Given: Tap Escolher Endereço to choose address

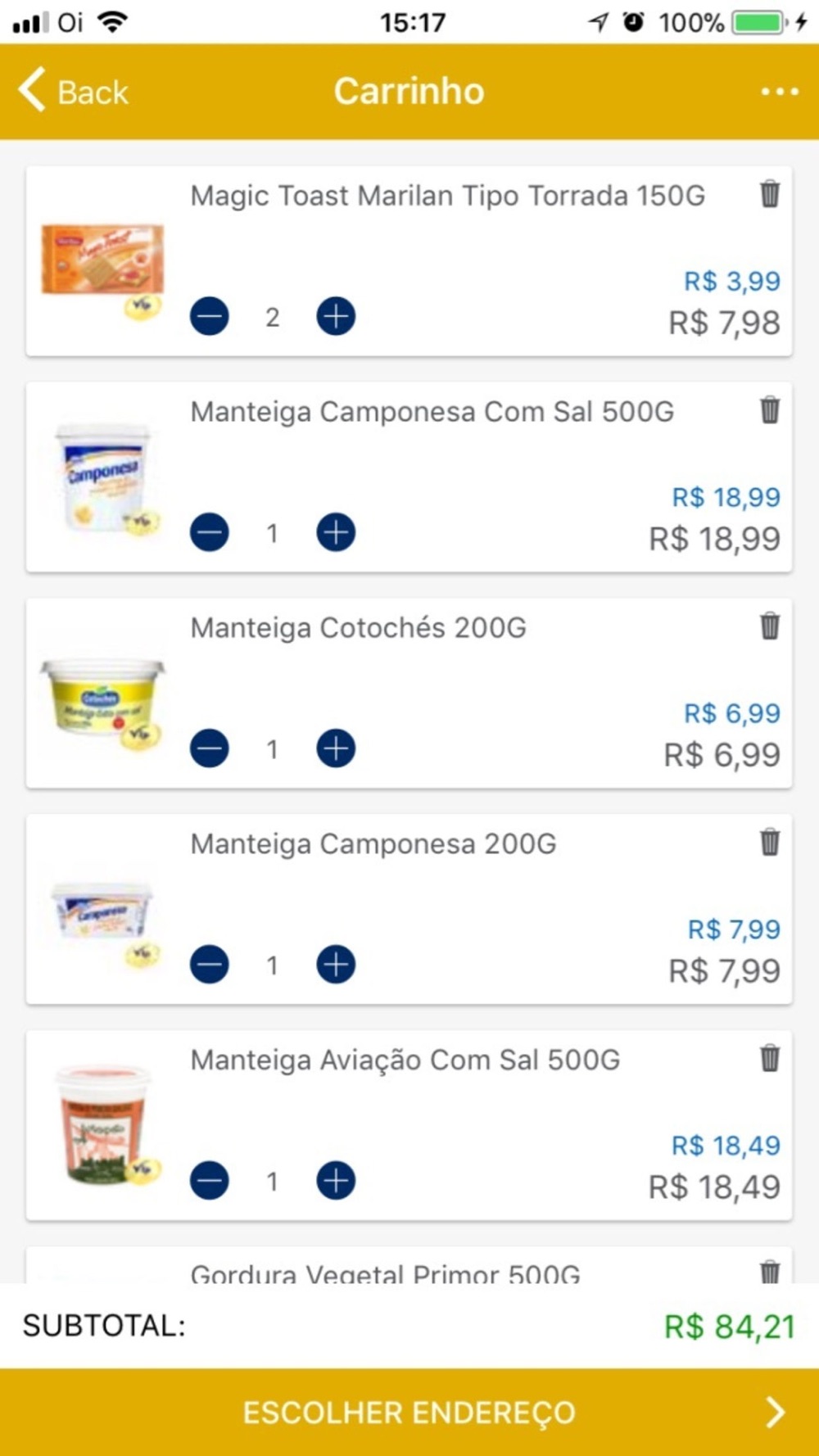Looking at the screenshot, I should pyautogui.click(x=409, y=1412).
